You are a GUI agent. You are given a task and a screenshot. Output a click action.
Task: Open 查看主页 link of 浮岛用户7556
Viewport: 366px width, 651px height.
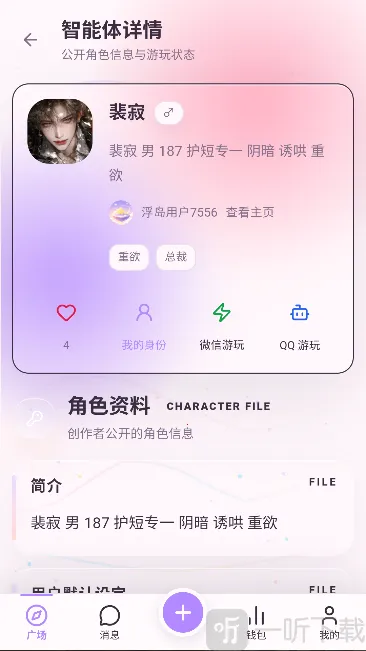250,212
